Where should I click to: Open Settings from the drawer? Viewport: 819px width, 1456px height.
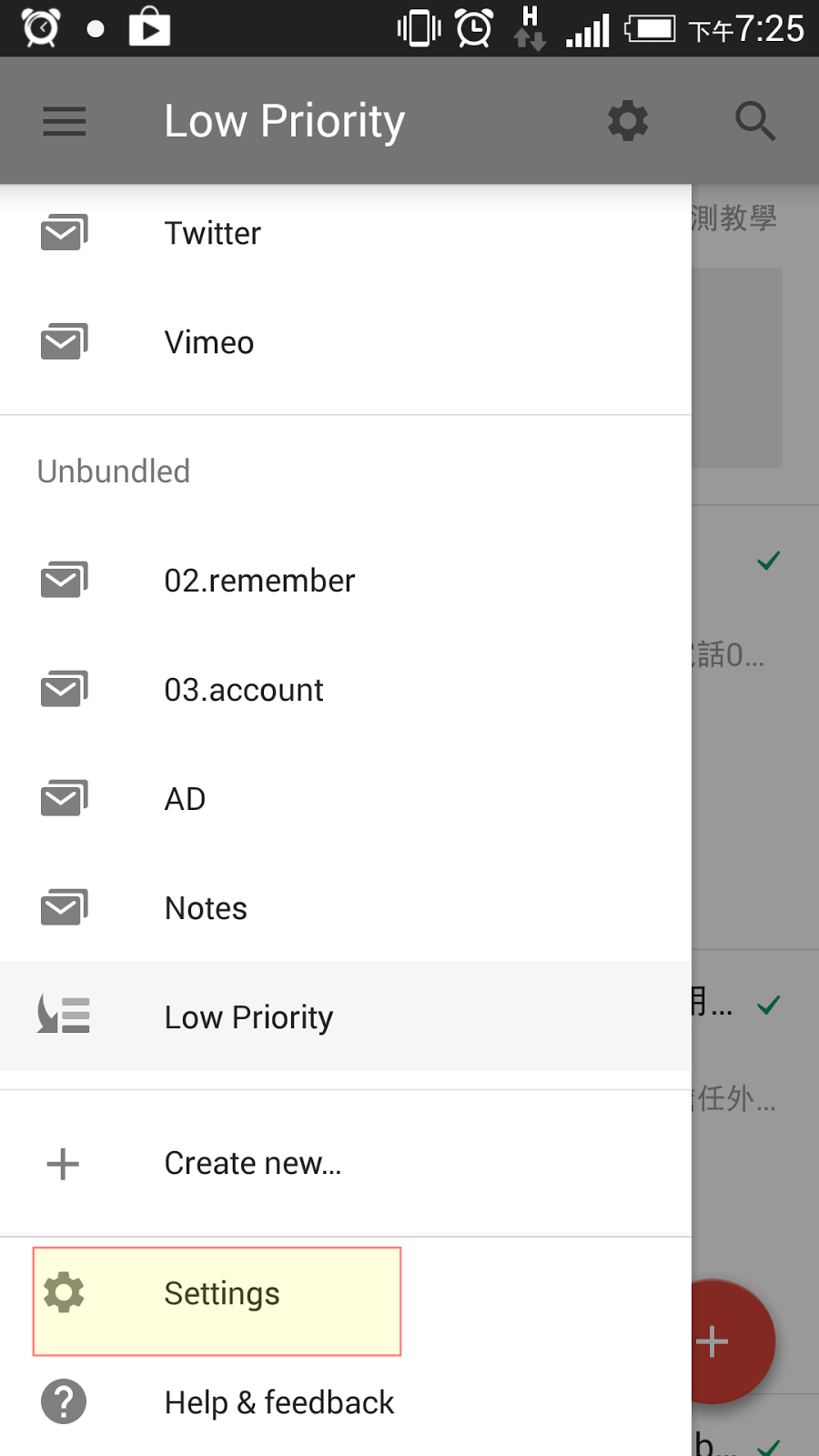tap(217, 1301)
